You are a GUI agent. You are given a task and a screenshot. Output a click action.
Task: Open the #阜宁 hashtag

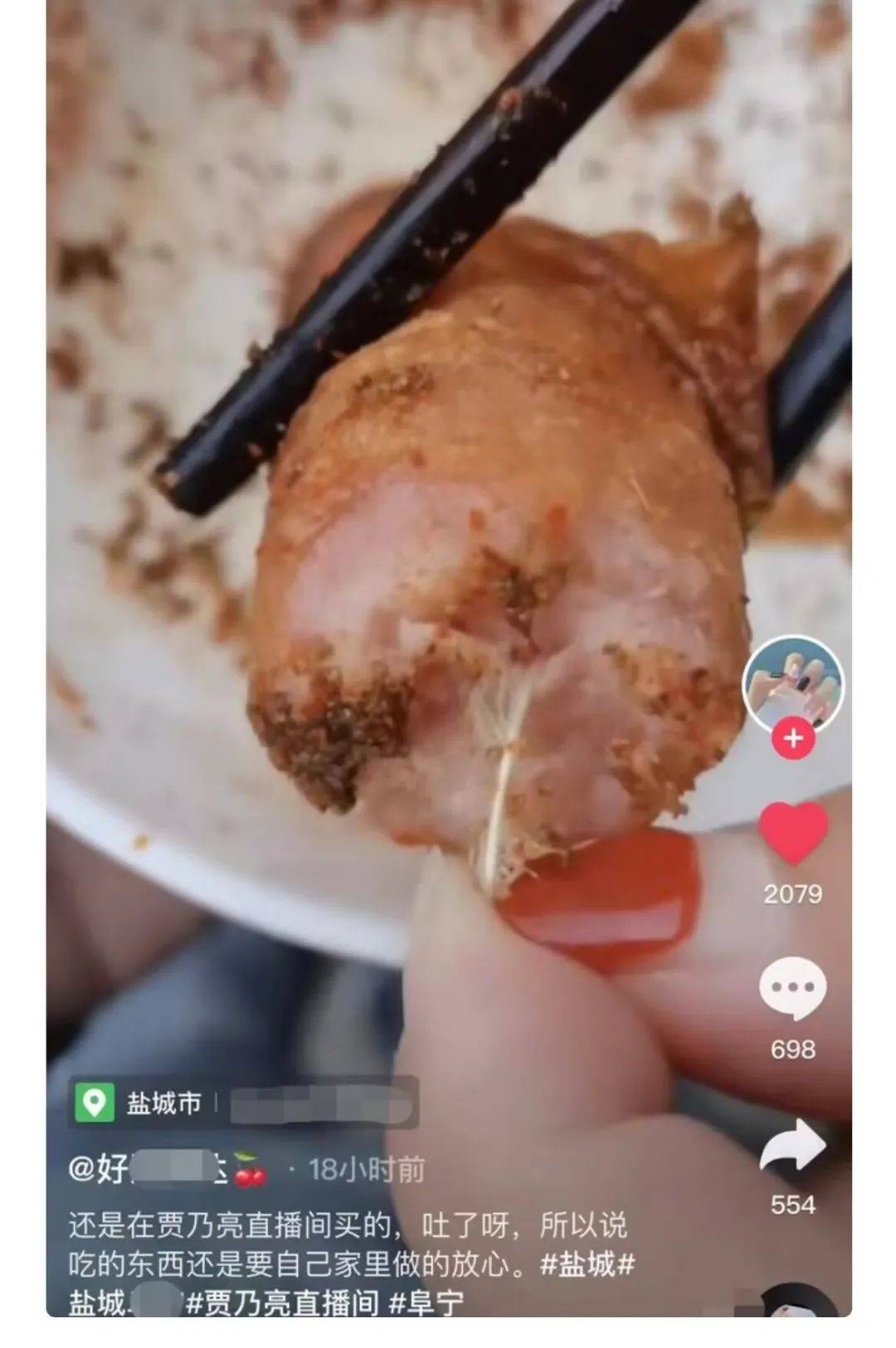pos(426,1303)
